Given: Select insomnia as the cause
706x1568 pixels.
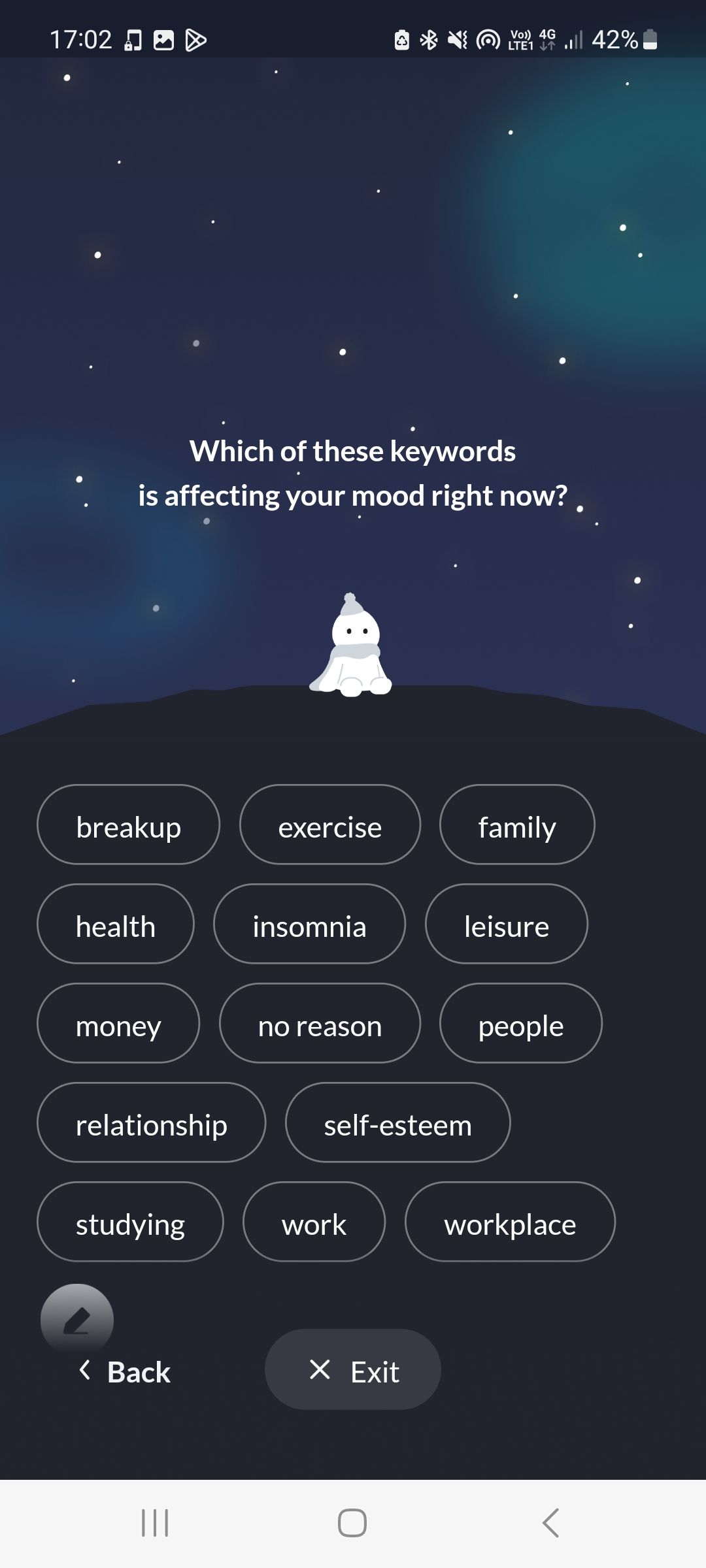Looking at the screenshot, I should [x=309, y=924].
